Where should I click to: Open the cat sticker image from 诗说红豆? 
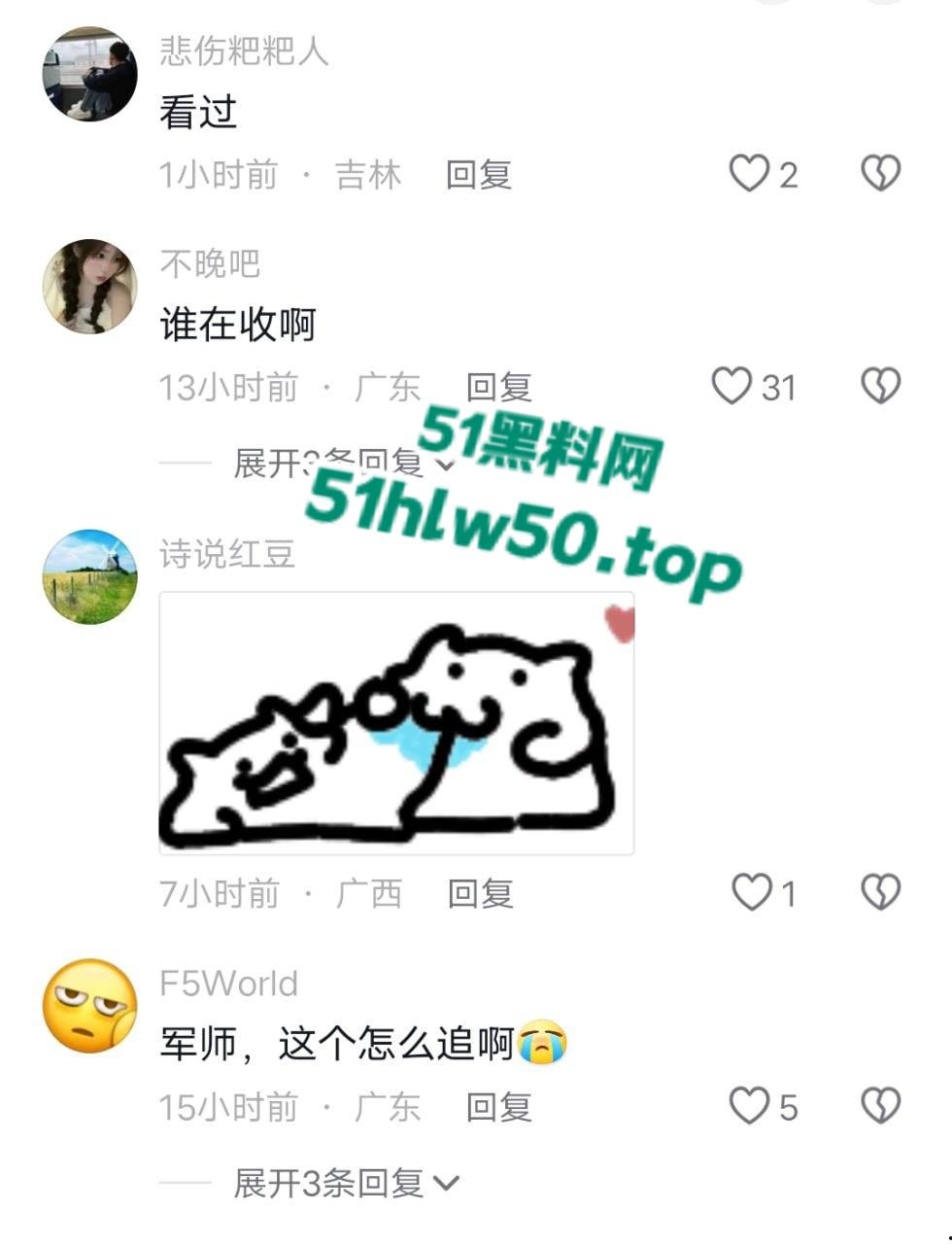(x=396, y=723)
